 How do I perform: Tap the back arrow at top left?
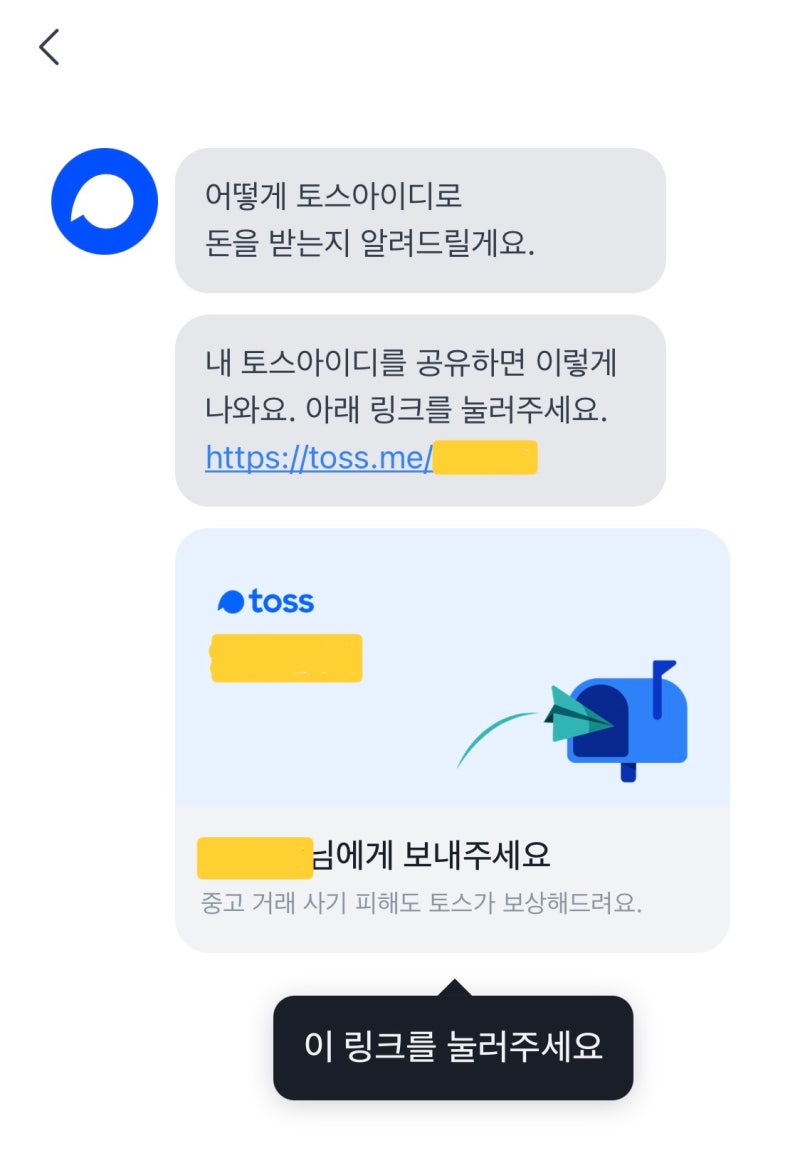[49, 46]
